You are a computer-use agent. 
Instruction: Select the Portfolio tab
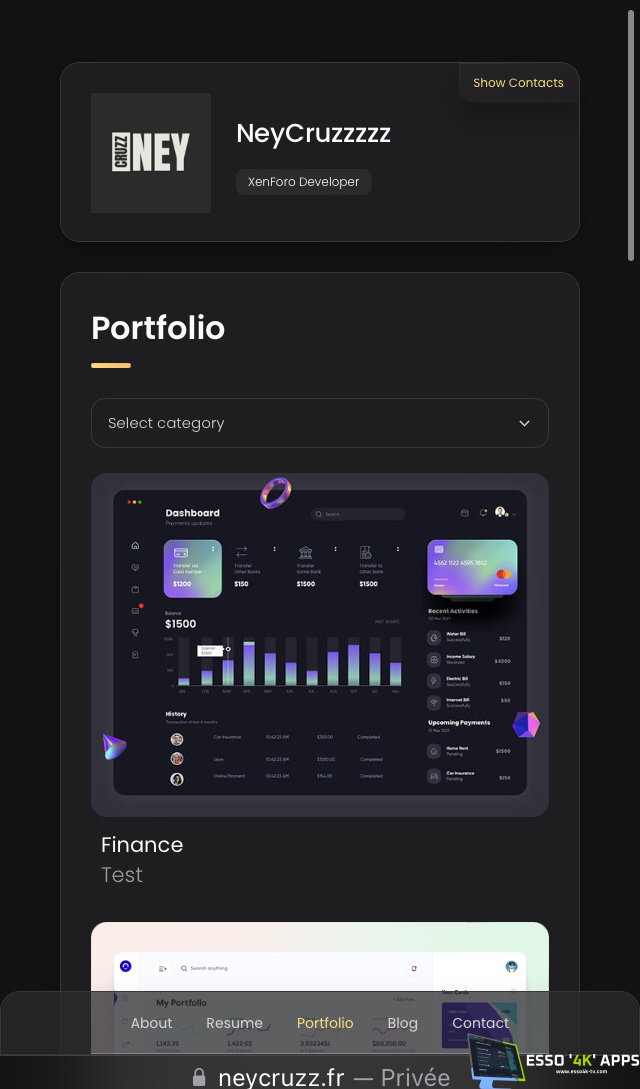pyautogui.click(x=325, y=1023)
